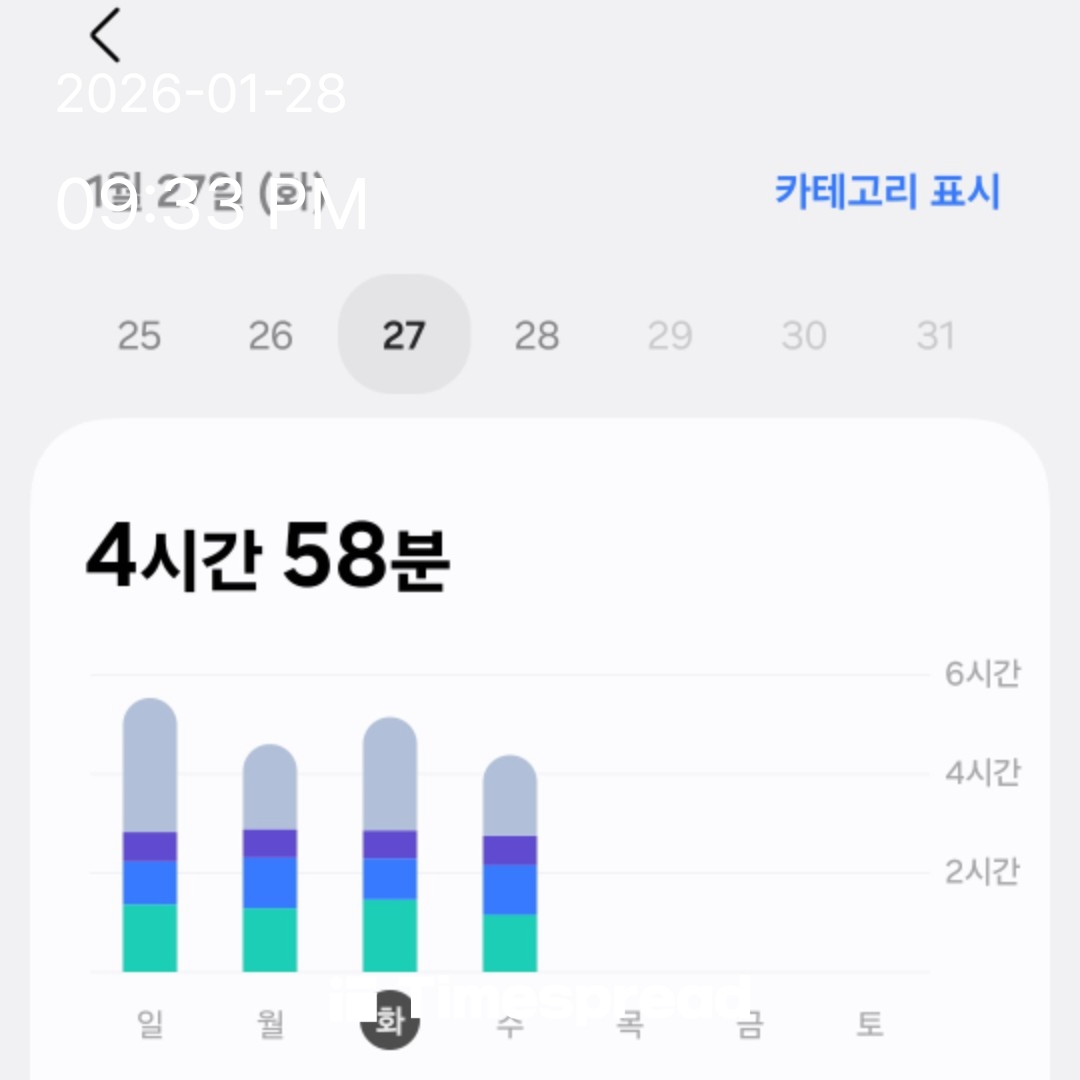Viewport: 1080px width, 1080px height.
Task: Tap the usage bar for 수
Action: 510,864
